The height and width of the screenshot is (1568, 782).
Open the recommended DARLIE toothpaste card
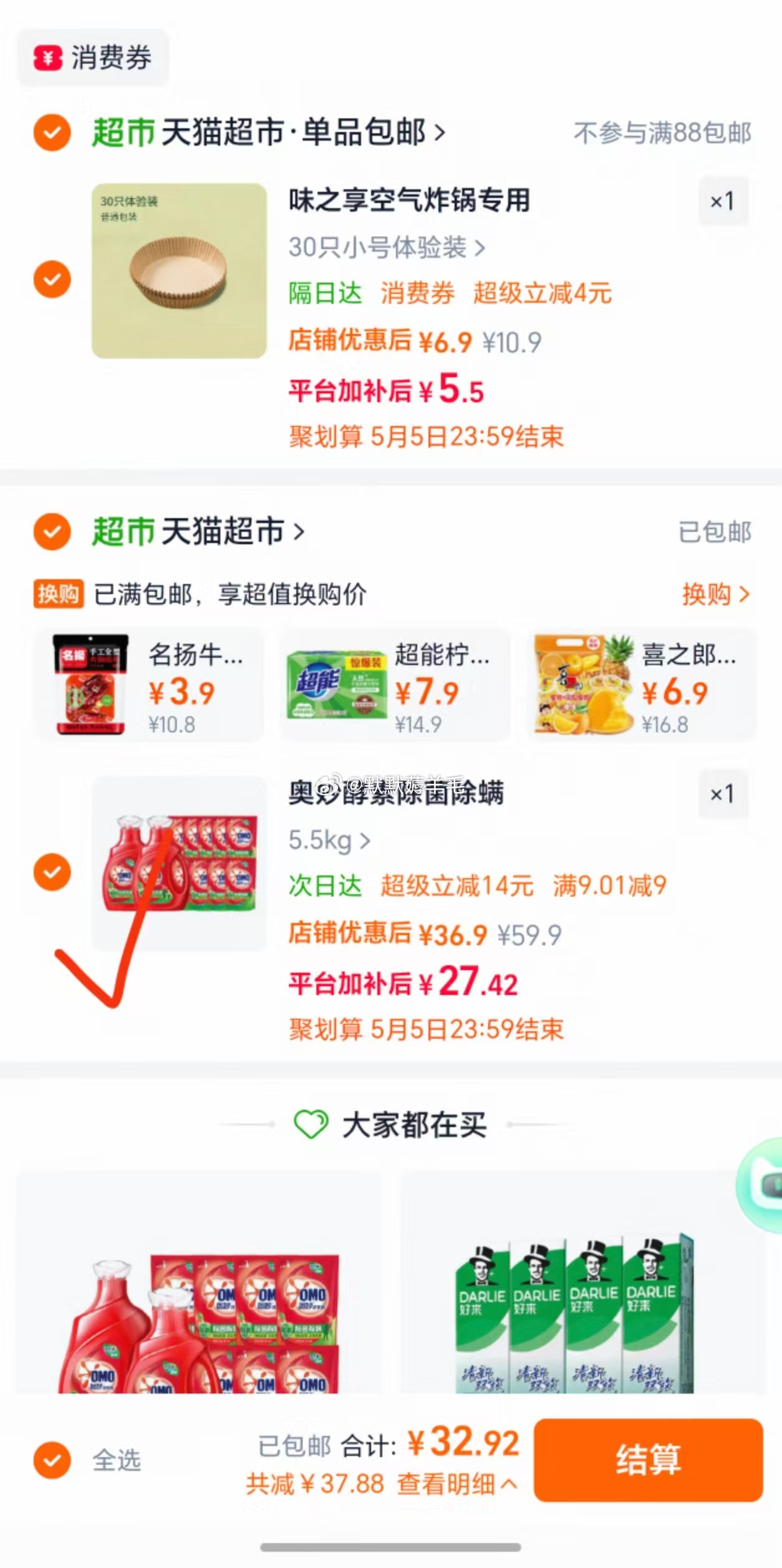582,1283
